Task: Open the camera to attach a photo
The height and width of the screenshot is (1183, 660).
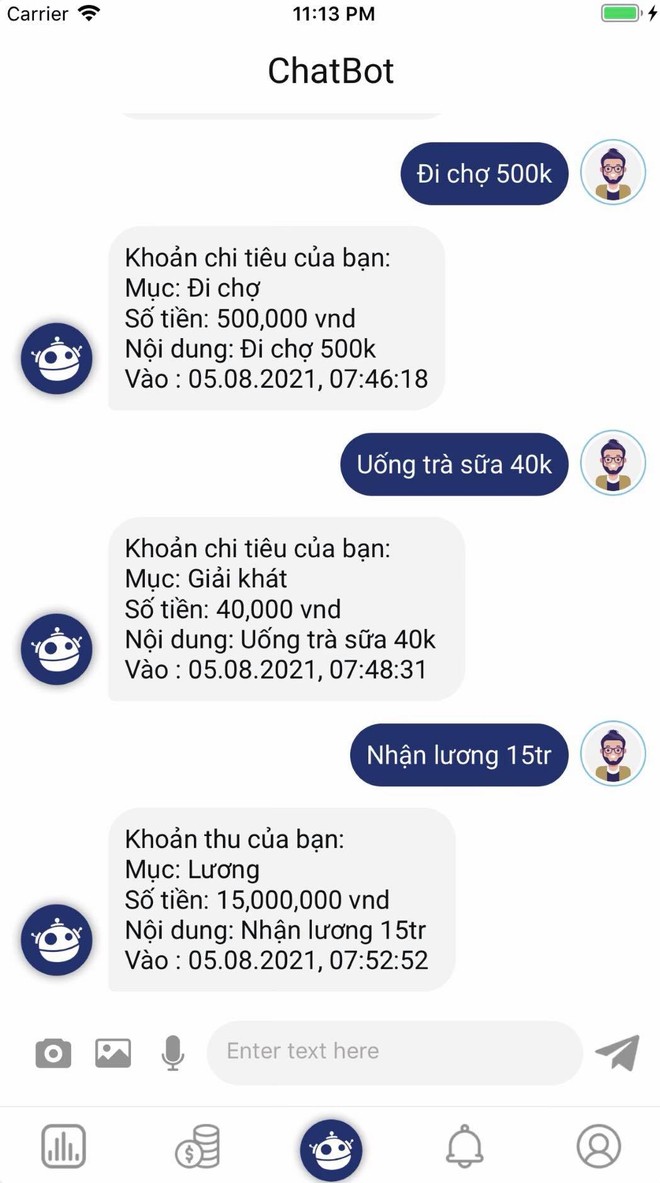Action: pos(53,1052)
